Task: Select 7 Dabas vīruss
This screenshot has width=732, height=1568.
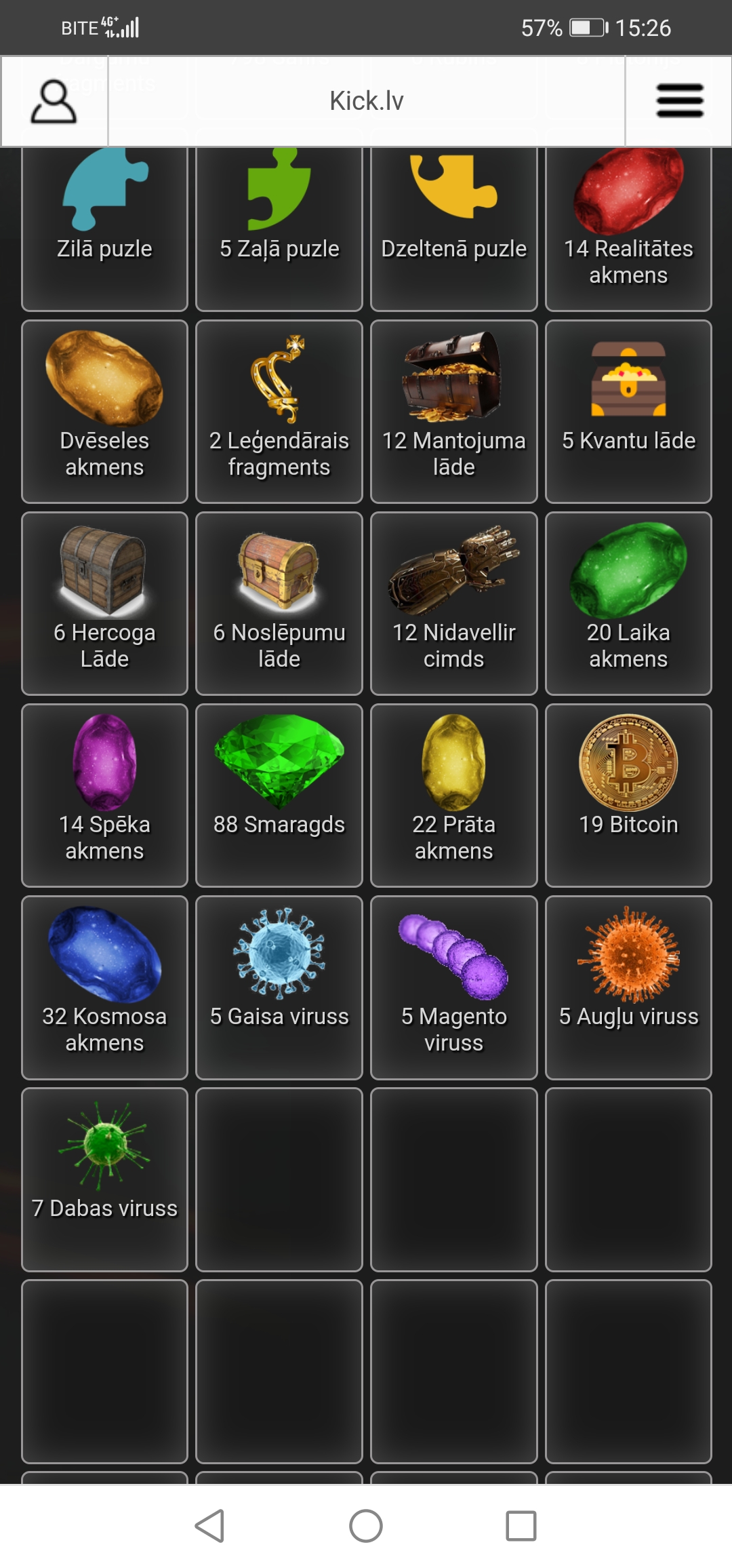Action: click(x=104, y=1179)
